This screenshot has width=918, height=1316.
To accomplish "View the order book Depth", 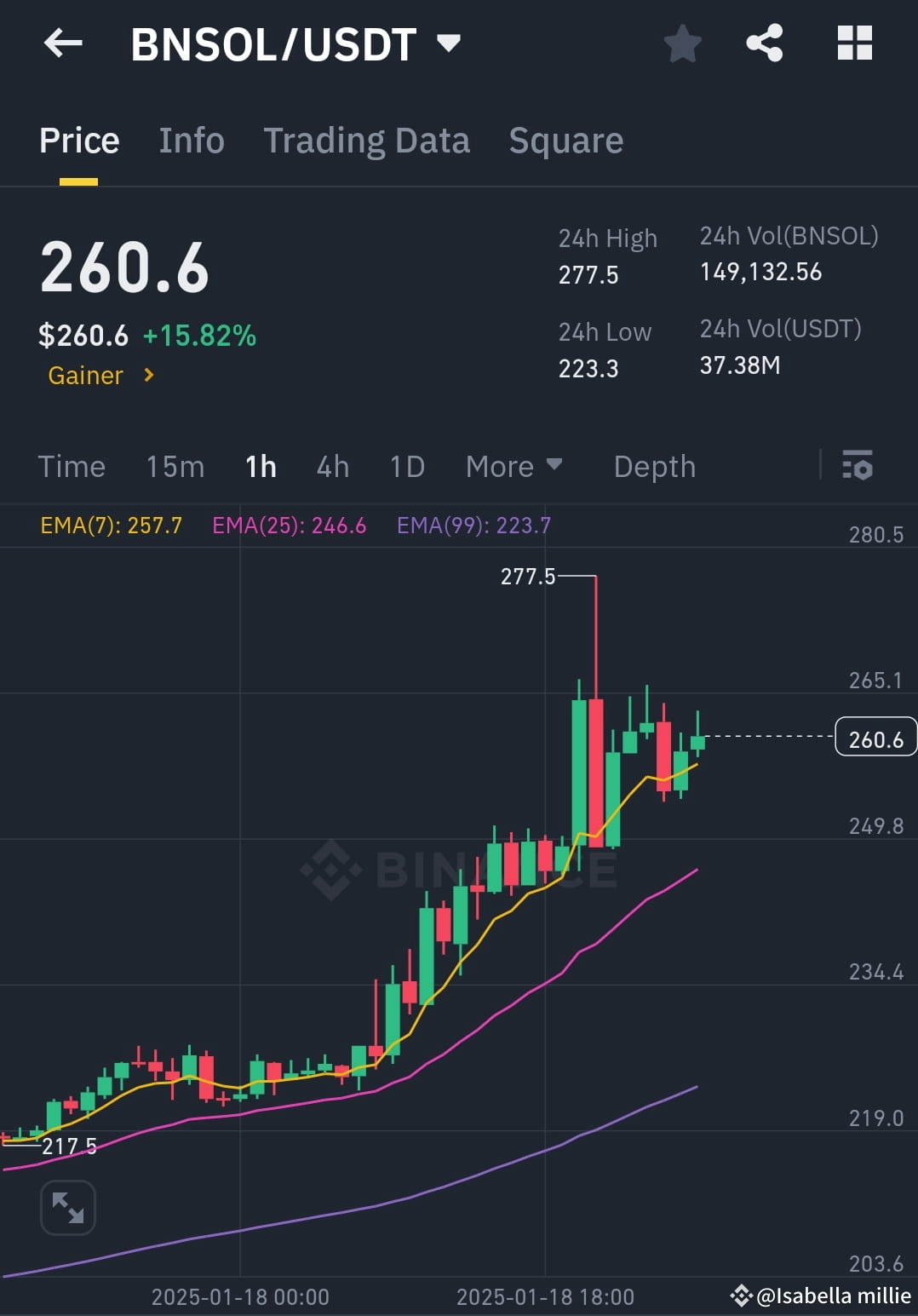I will (x=653, y=466).
